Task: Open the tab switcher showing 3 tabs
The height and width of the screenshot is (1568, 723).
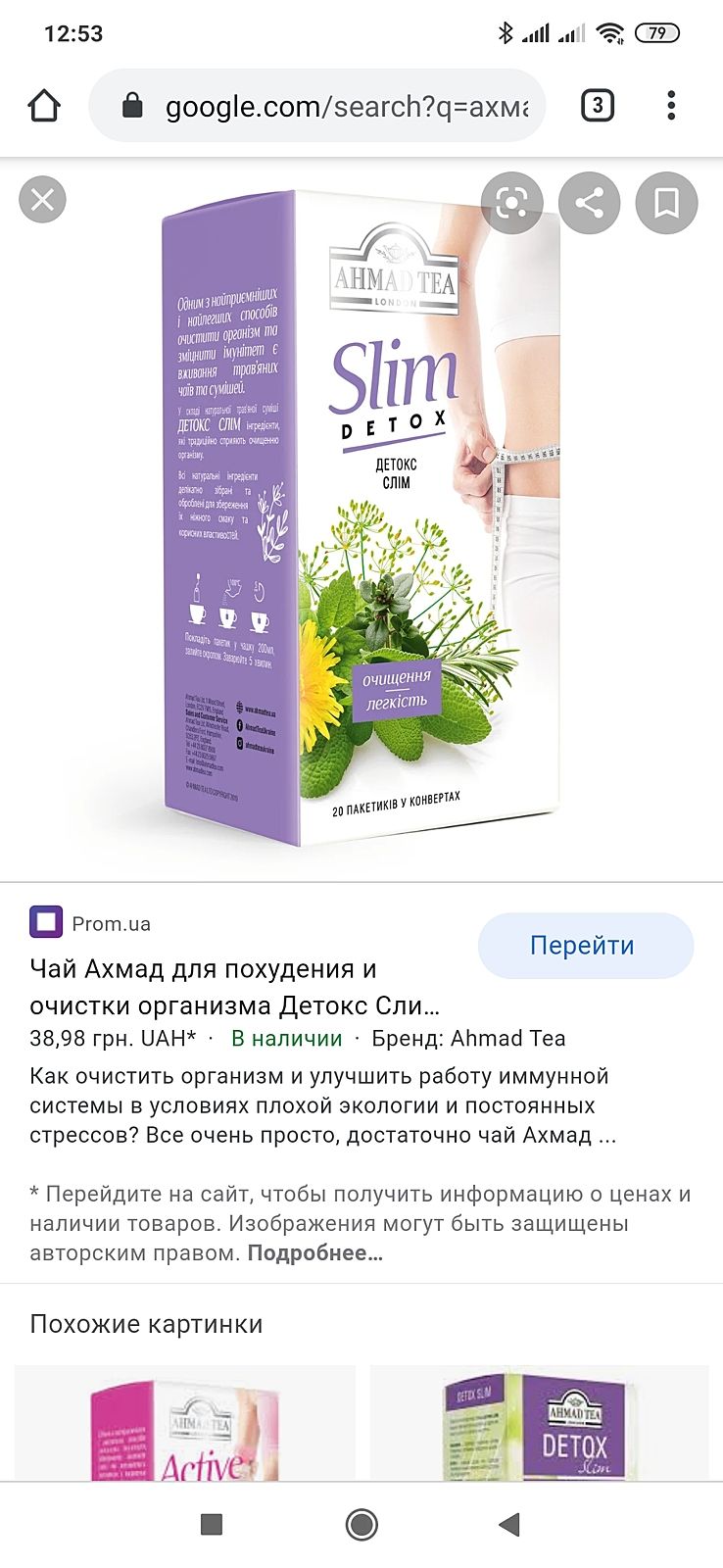Action: tap(597, 106)
